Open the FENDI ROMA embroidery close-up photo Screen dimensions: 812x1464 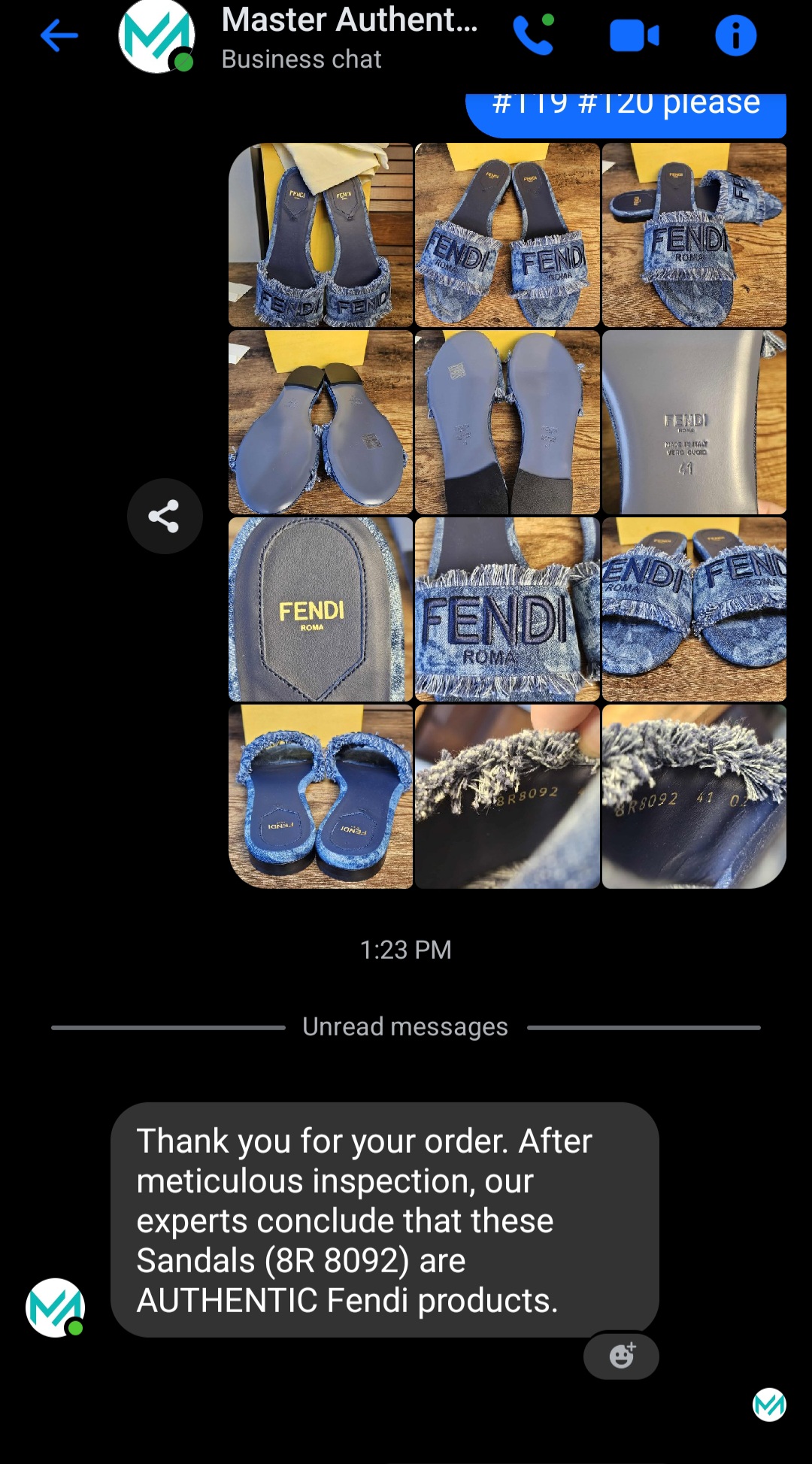click(x=507, y=609)
